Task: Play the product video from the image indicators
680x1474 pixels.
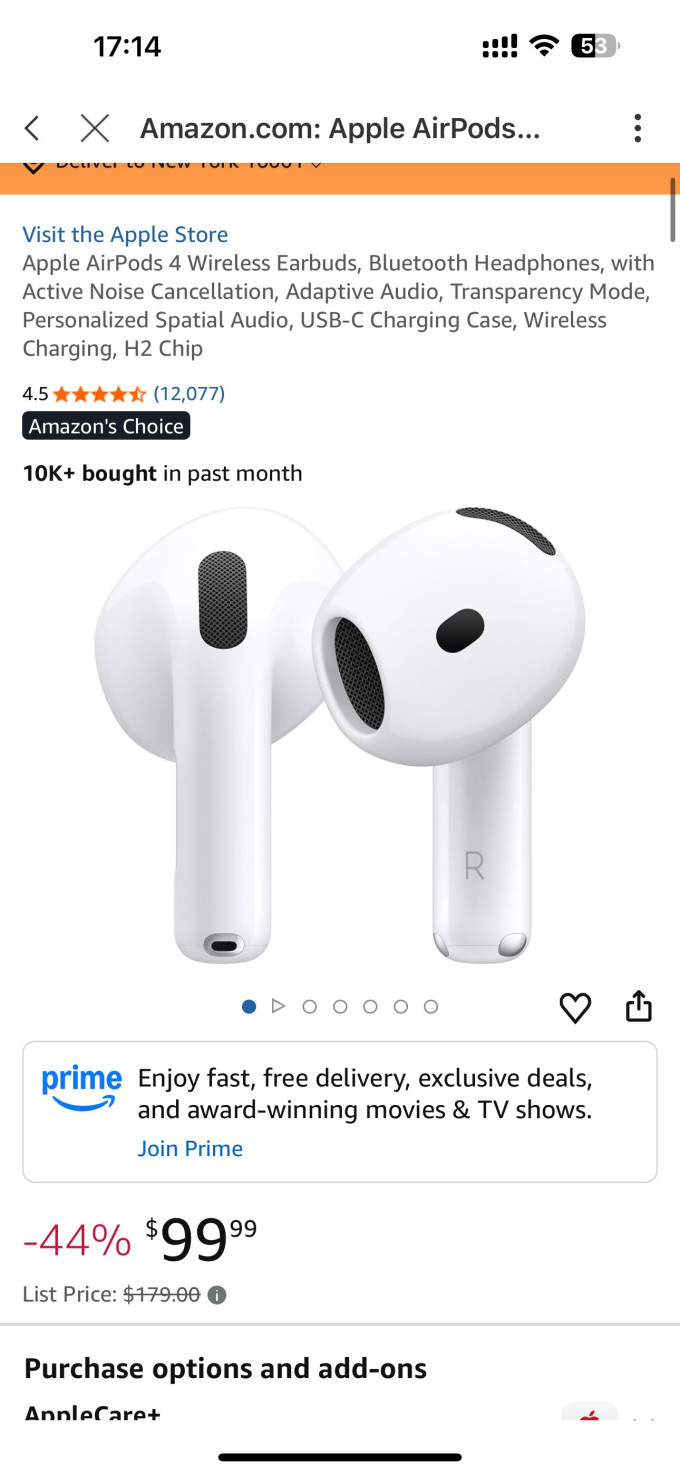Action: click(x=279, y=1006)
